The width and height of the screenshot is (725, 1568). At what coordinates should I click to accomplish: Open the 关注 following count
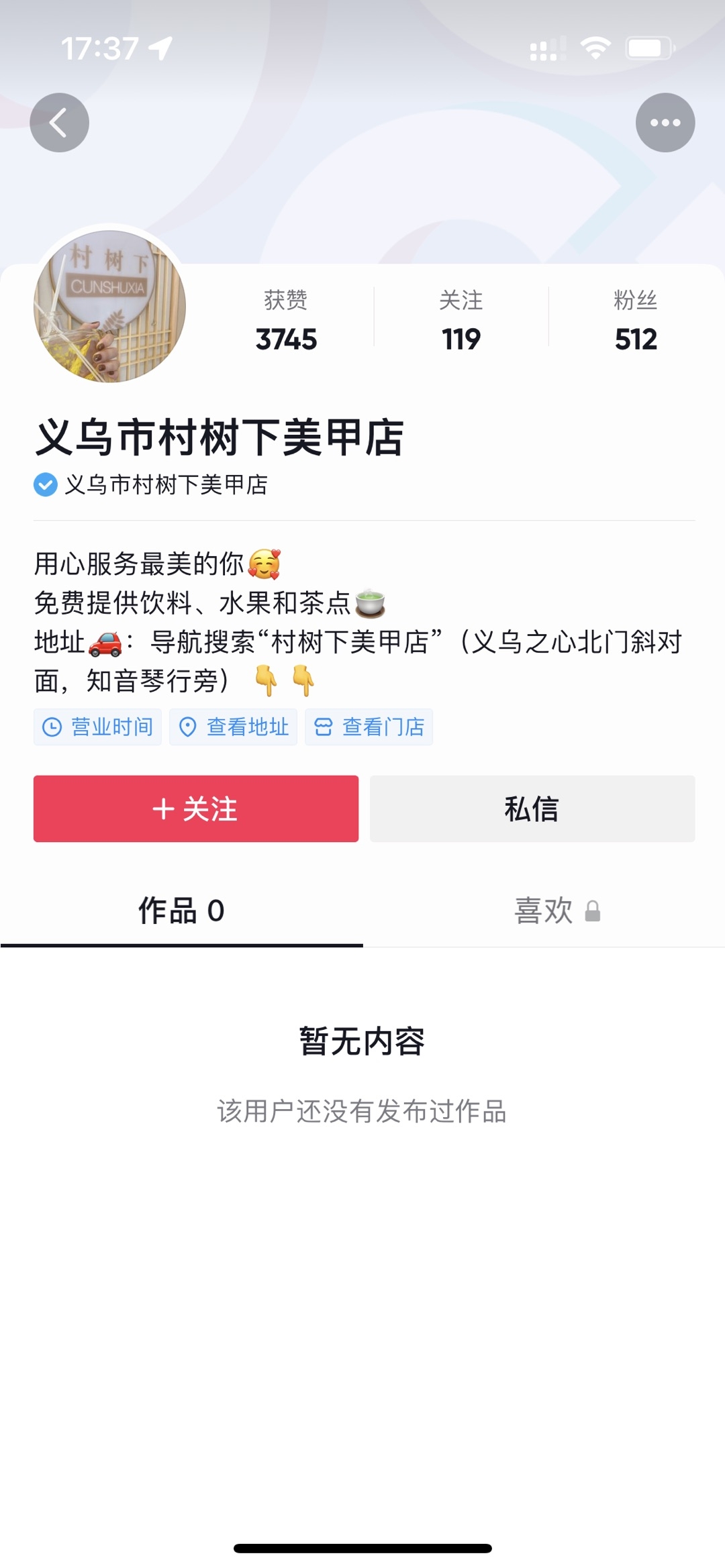coord(461,321)
